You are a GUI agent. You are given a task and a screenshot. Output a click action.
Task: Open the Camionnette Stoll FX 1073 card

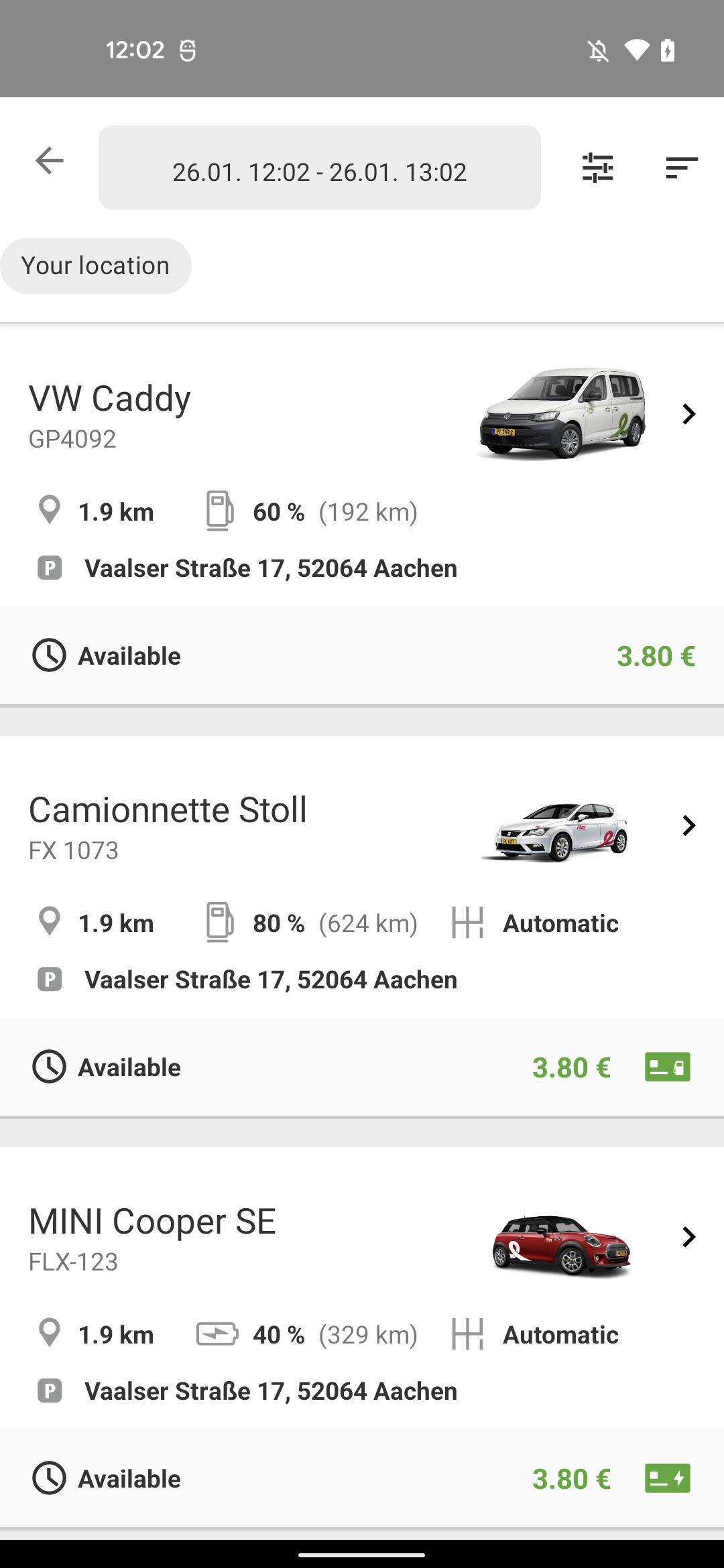pos(362,926)
